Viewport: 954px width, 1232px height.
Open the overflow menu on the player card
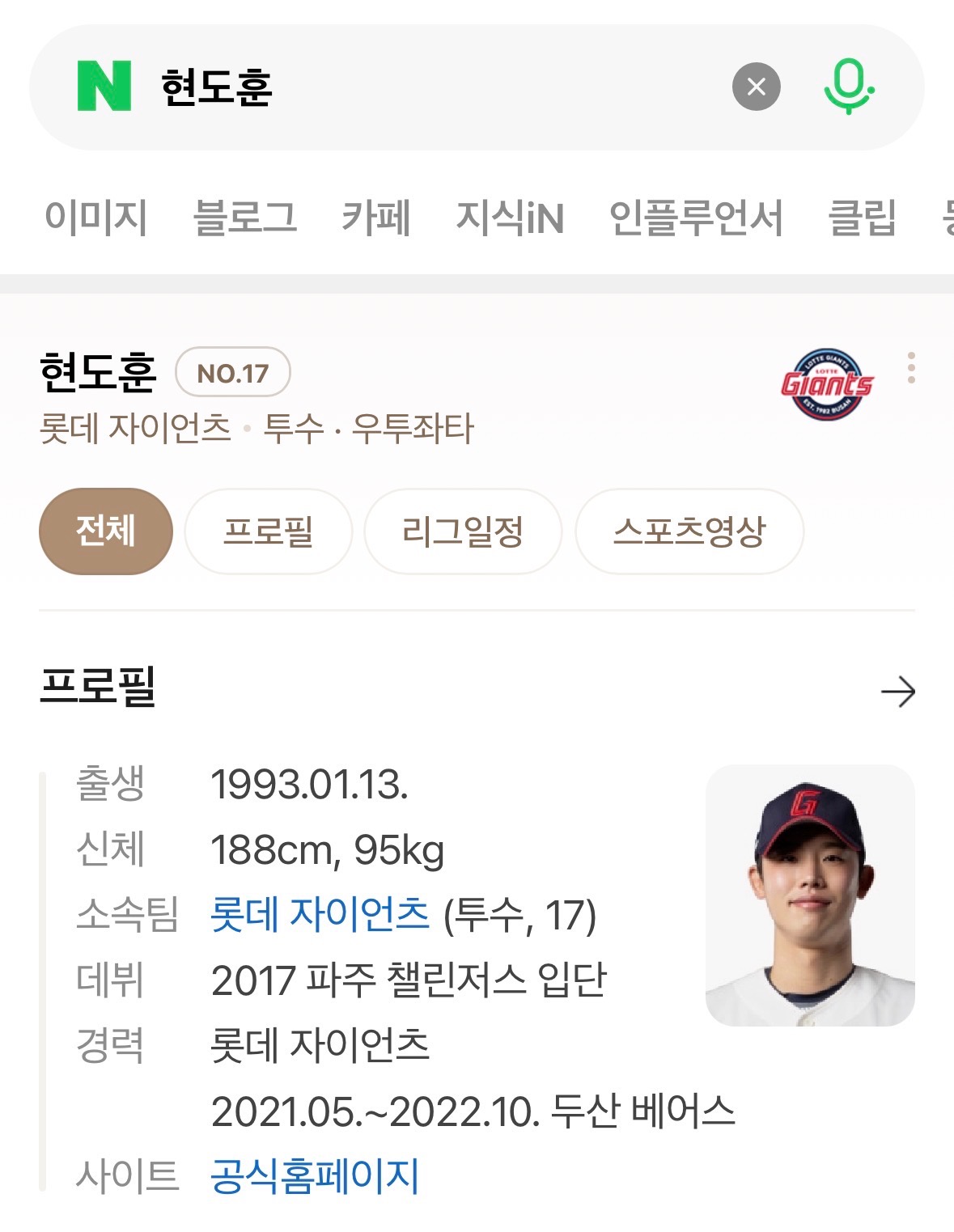[x=911, y=368]
